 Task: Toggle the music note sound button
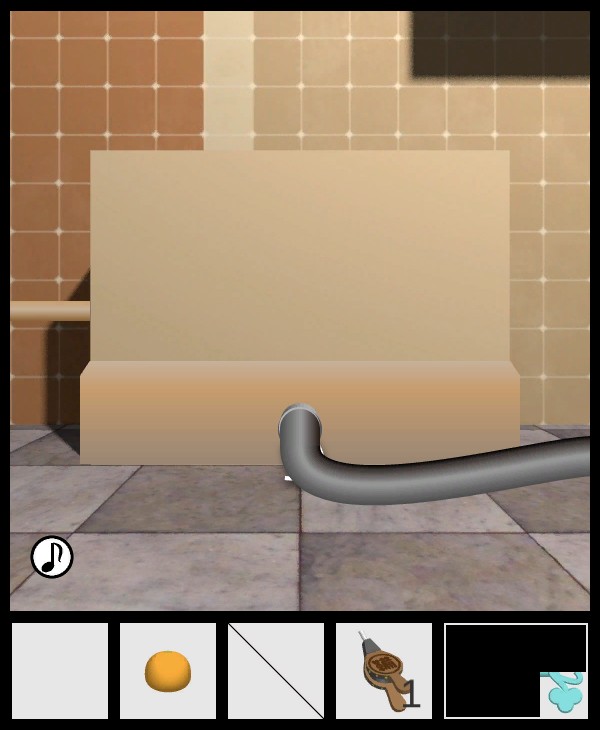[x=52, y=557]
